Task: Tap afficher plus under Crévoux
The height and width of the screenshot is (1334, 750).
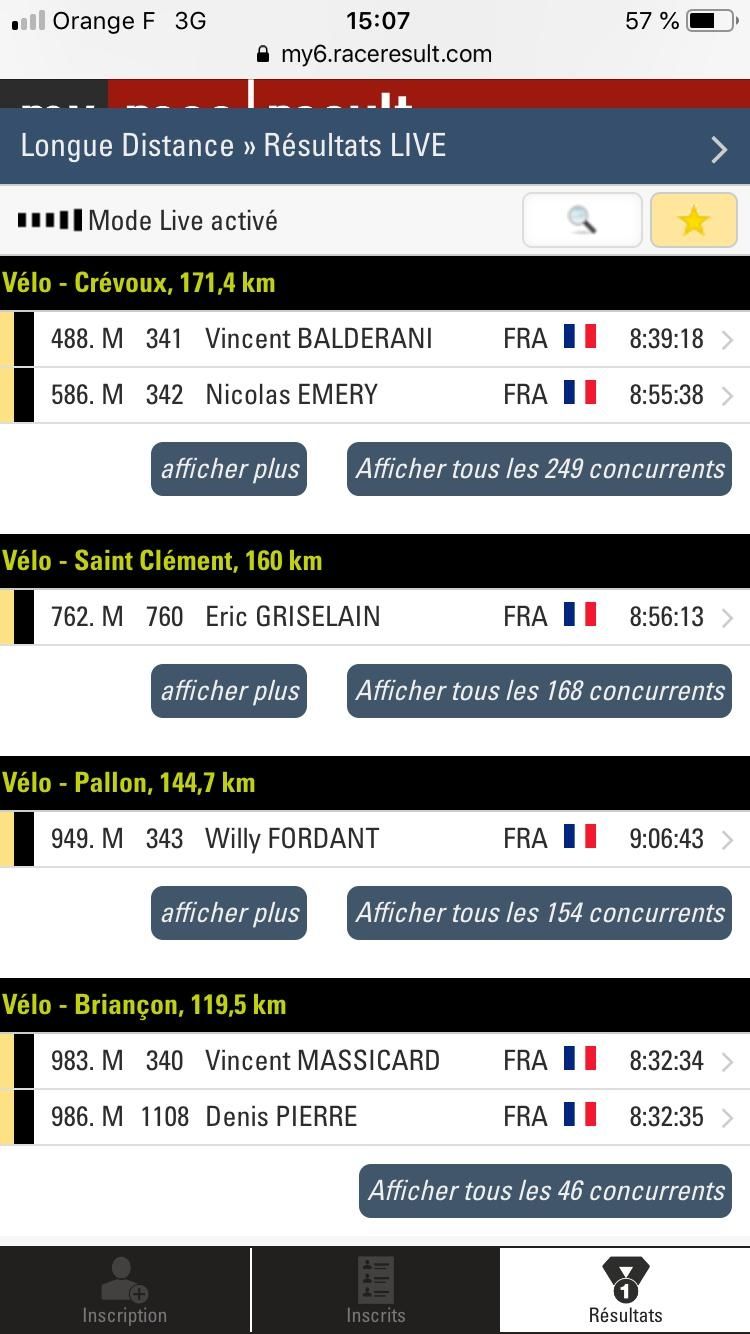Action: [x=229, y=469]
